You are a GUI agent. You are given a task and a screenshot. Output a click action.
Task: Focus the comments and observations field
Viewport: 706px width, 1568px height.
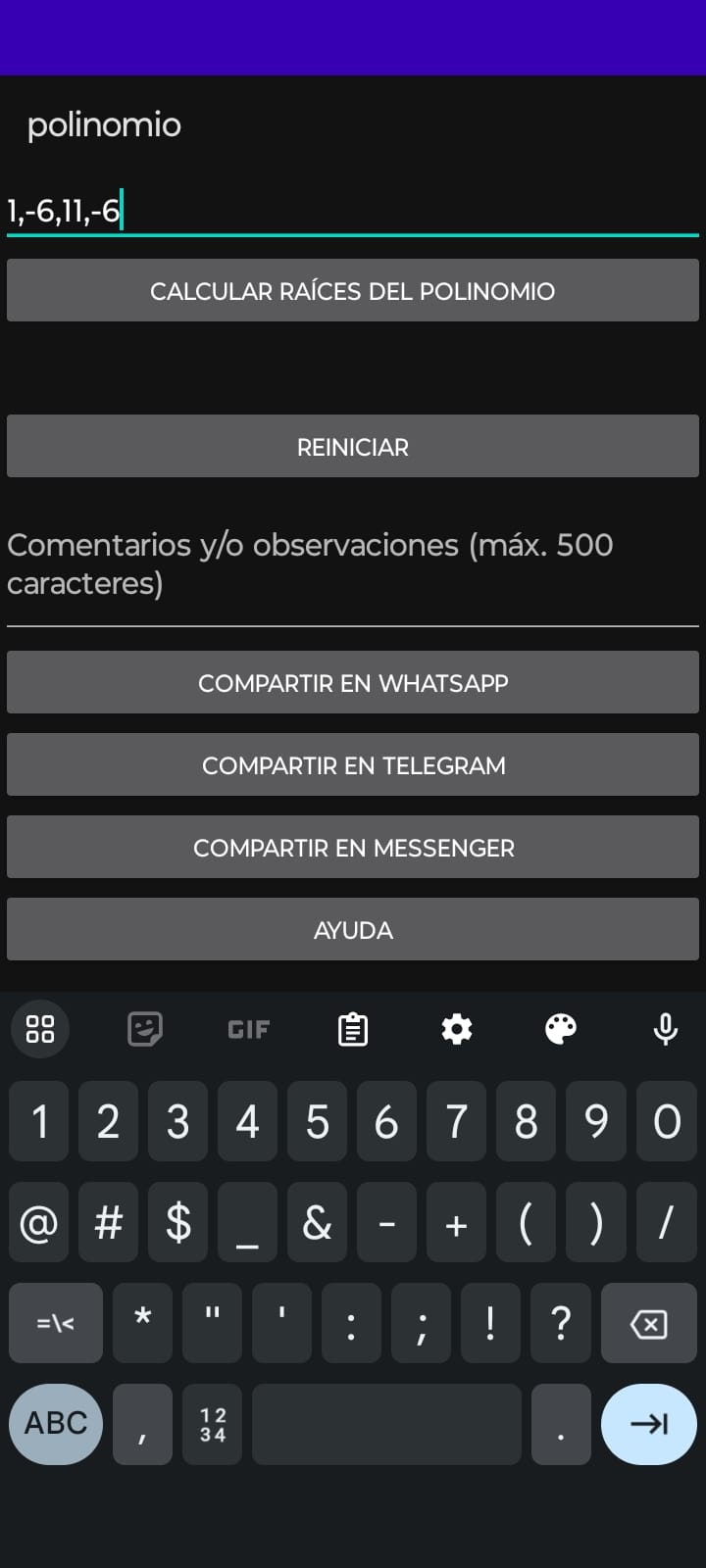coord(353,565)
